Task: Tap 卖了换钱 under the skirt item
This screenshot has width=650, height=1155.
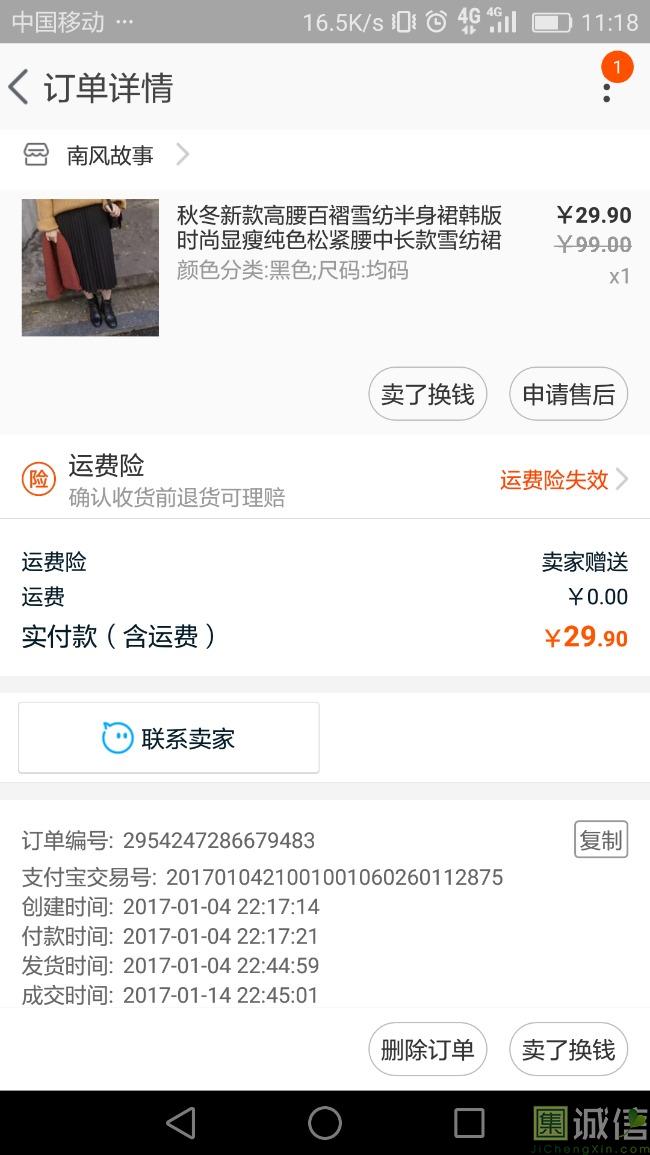Action: click(x=427, y=394)
